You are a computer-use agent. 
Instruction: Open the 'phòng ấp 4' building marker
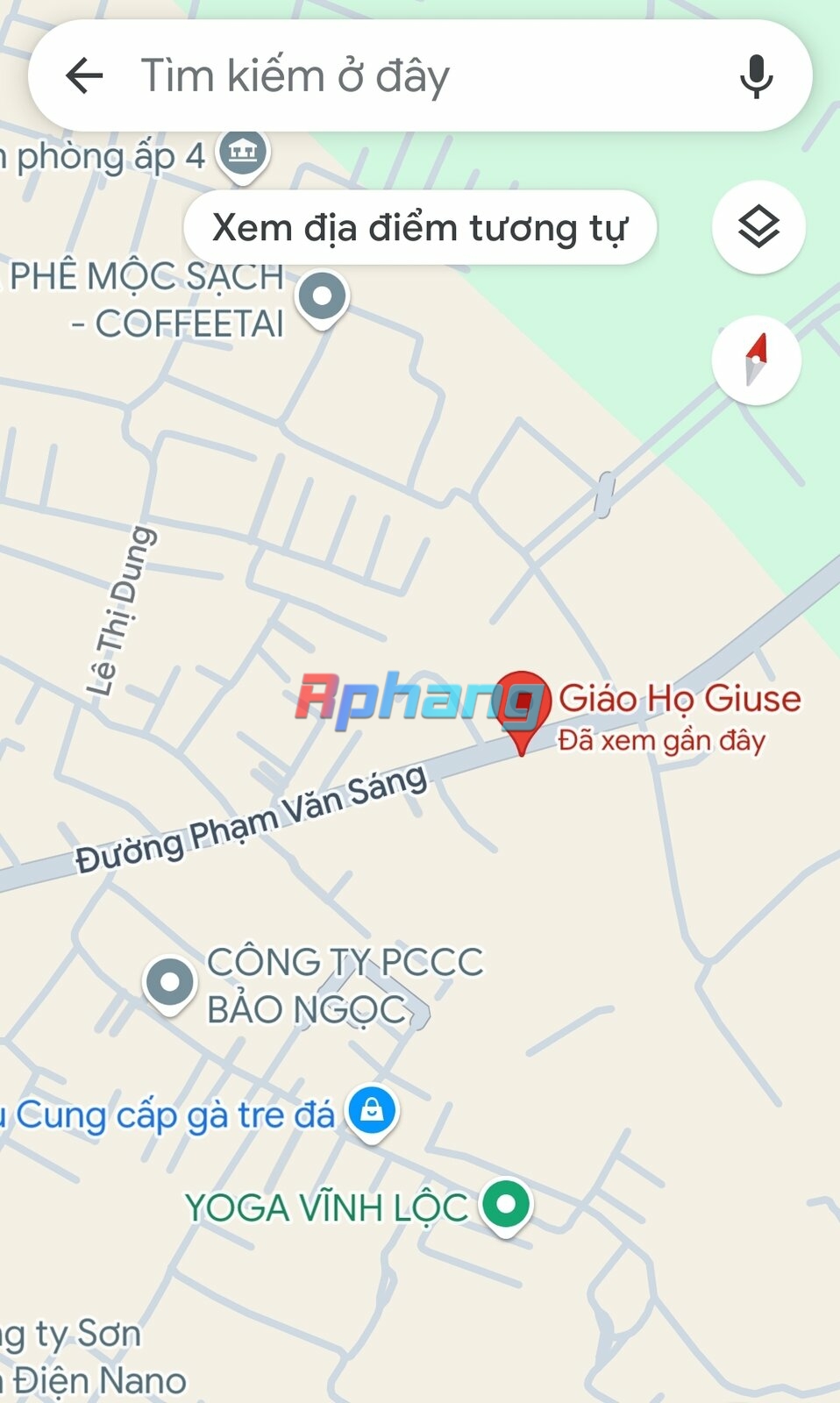click(x=243, y=155)
